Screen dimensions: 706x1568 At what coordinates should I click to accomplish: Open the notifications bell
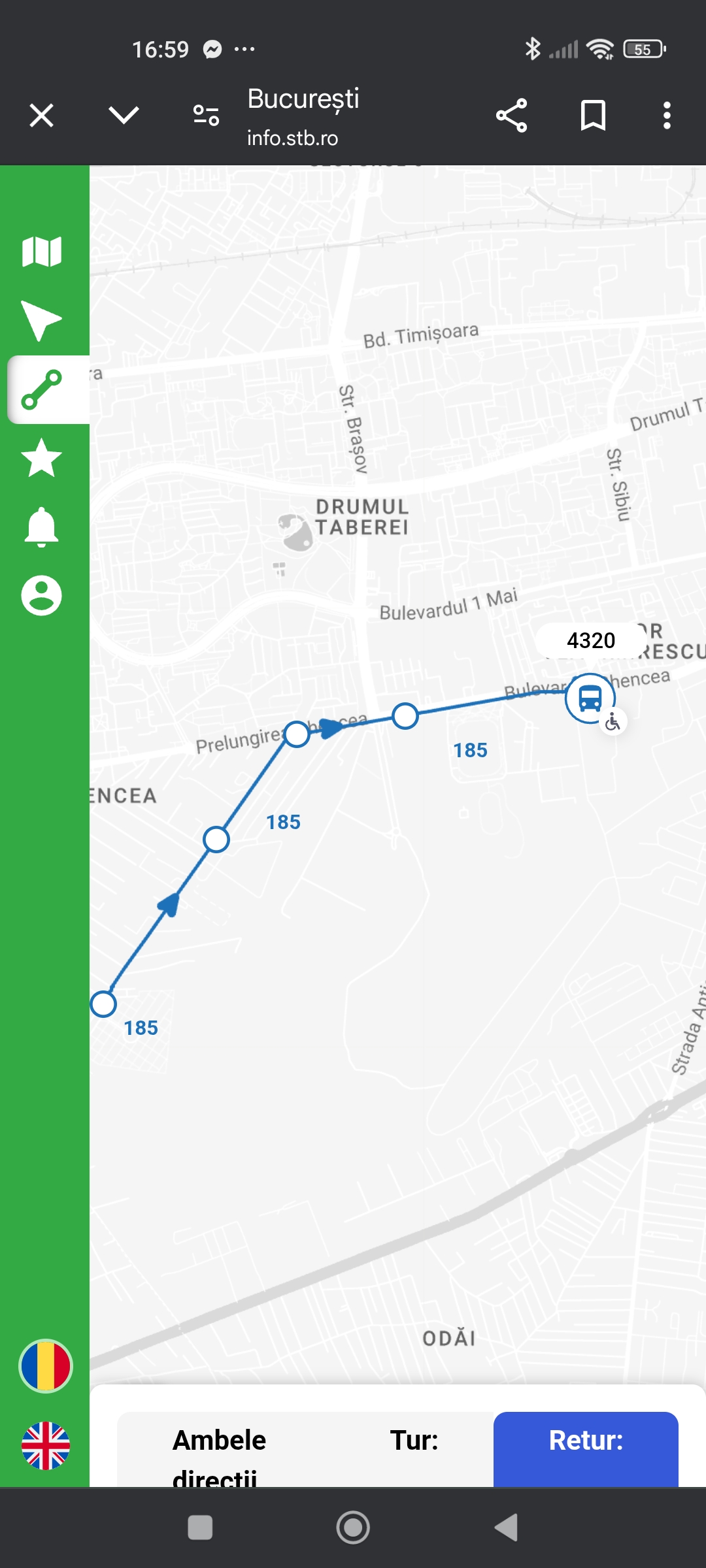click(42, 527)
